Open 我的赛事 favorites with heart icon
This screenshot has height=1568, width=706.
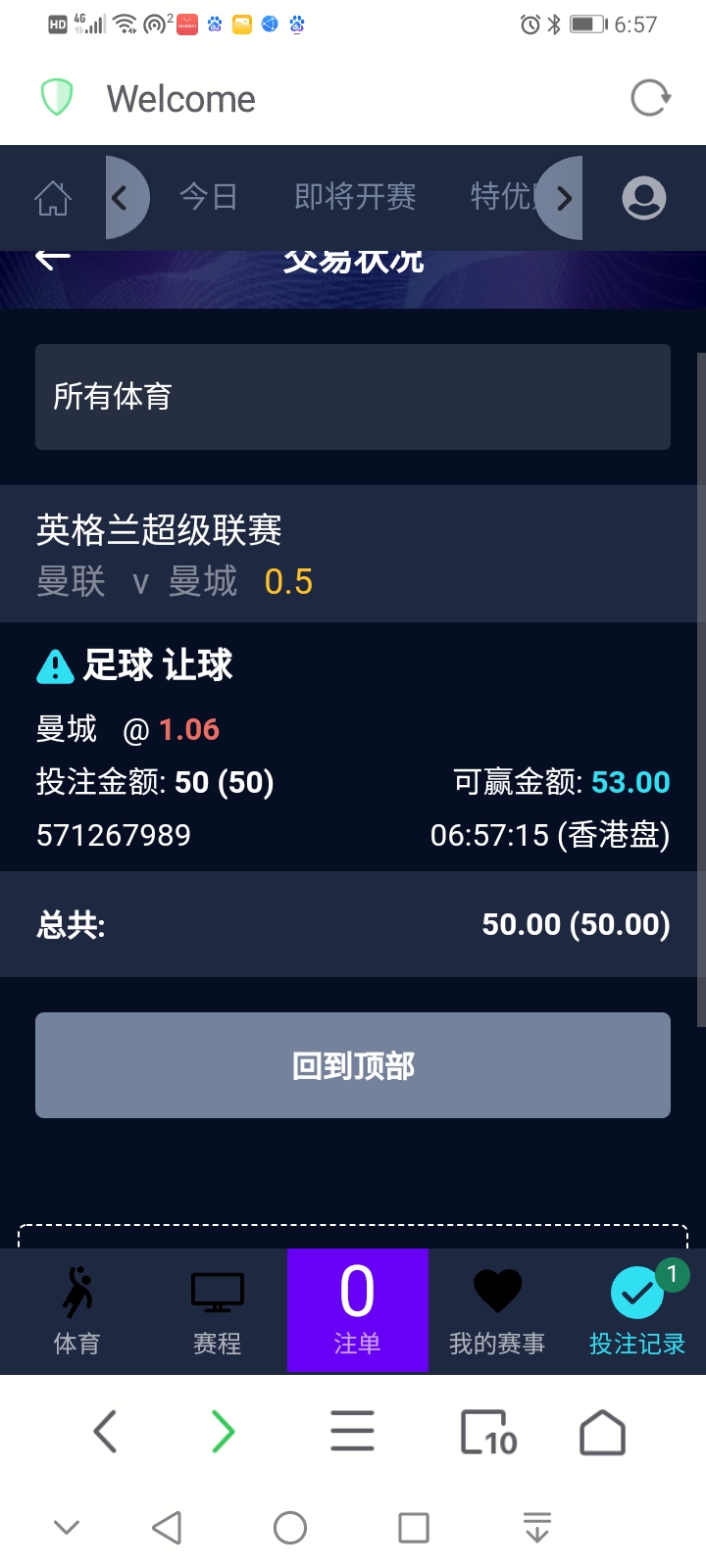pyautogui.click(x=497, y=1311)
